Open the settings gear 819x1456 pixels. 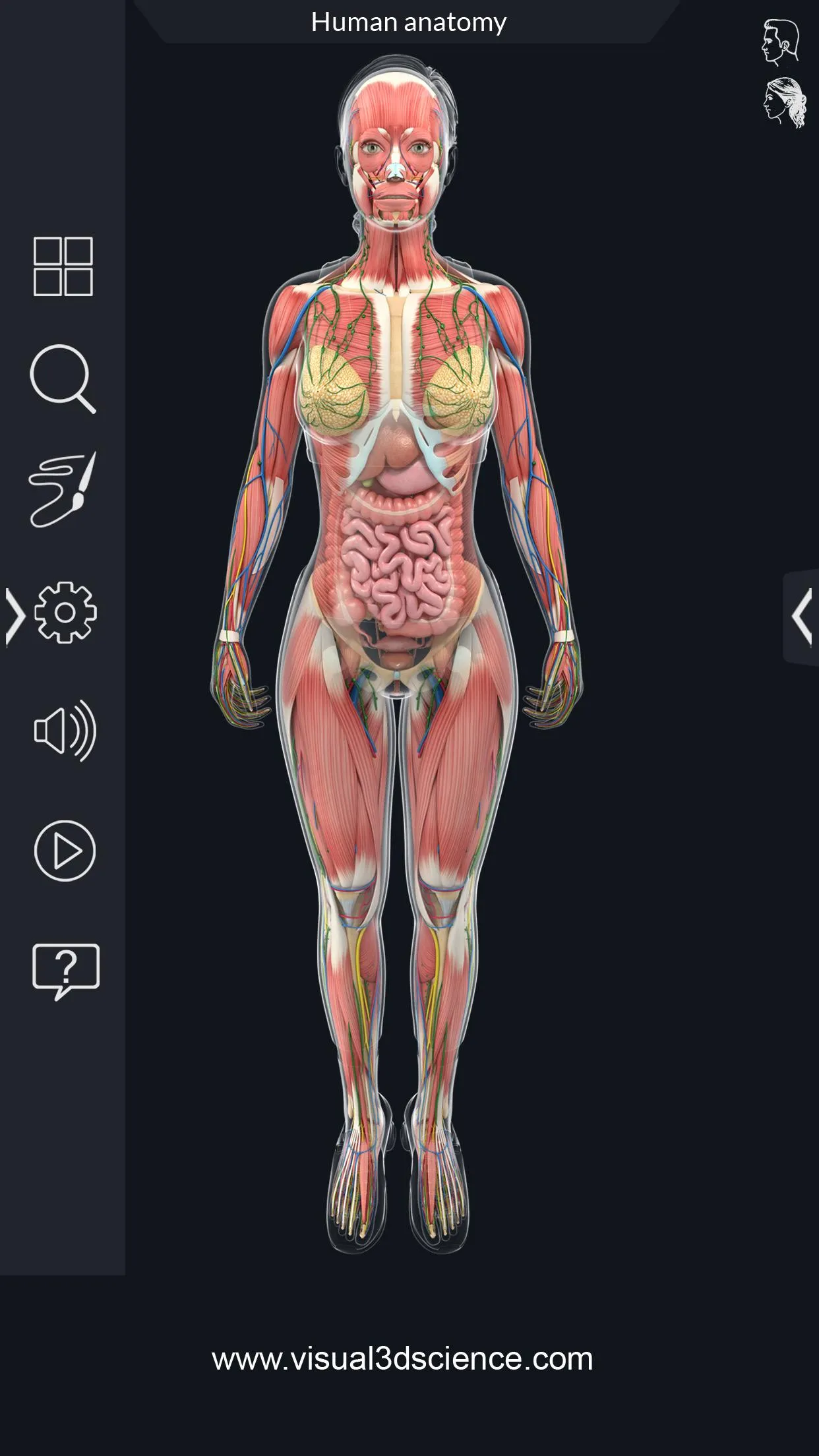click(x=65, y=613)
